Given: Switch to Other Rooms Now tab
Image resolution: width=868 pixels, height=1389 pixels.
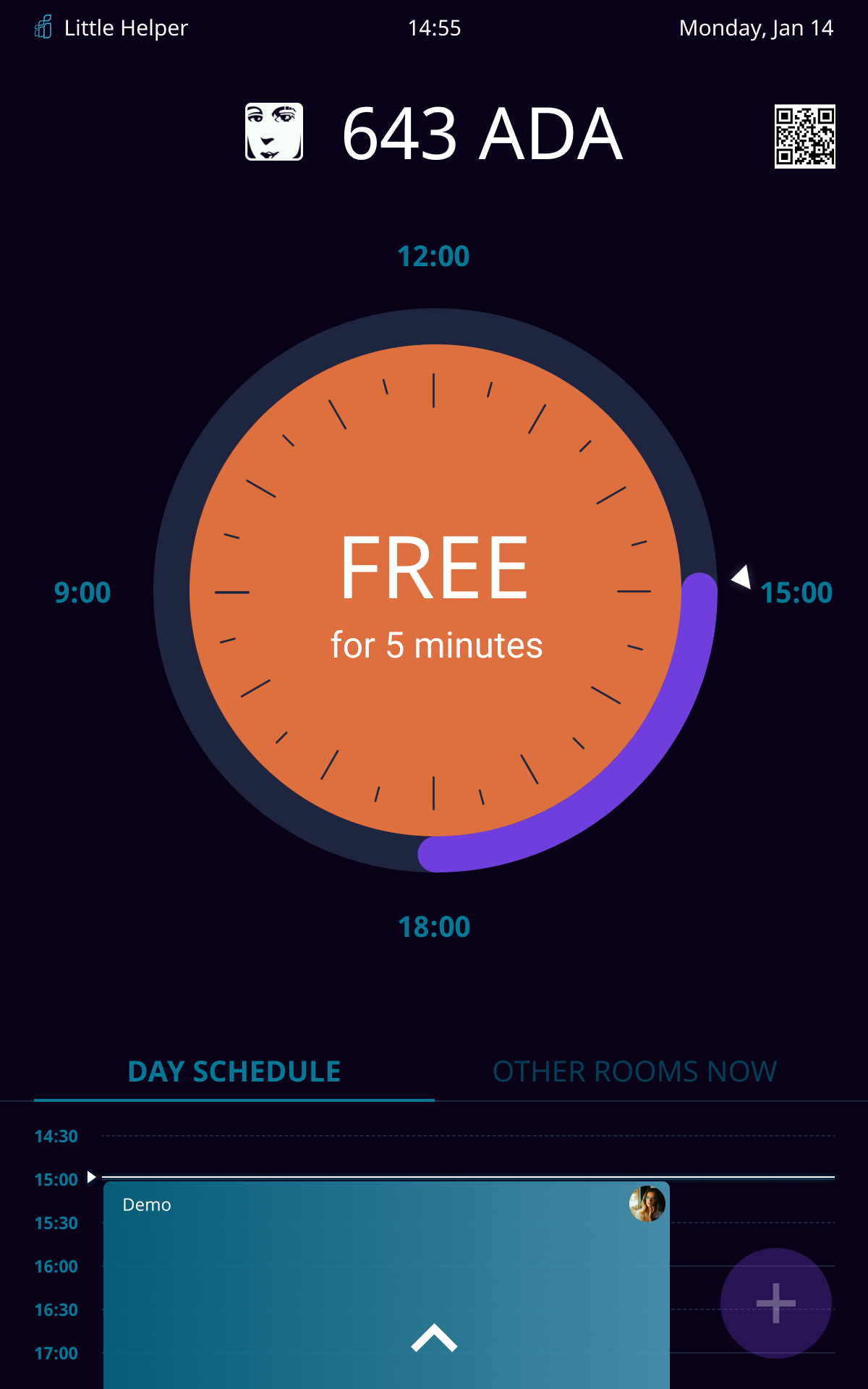Looking at the screenshot, I should click(x=634, y=1072).
